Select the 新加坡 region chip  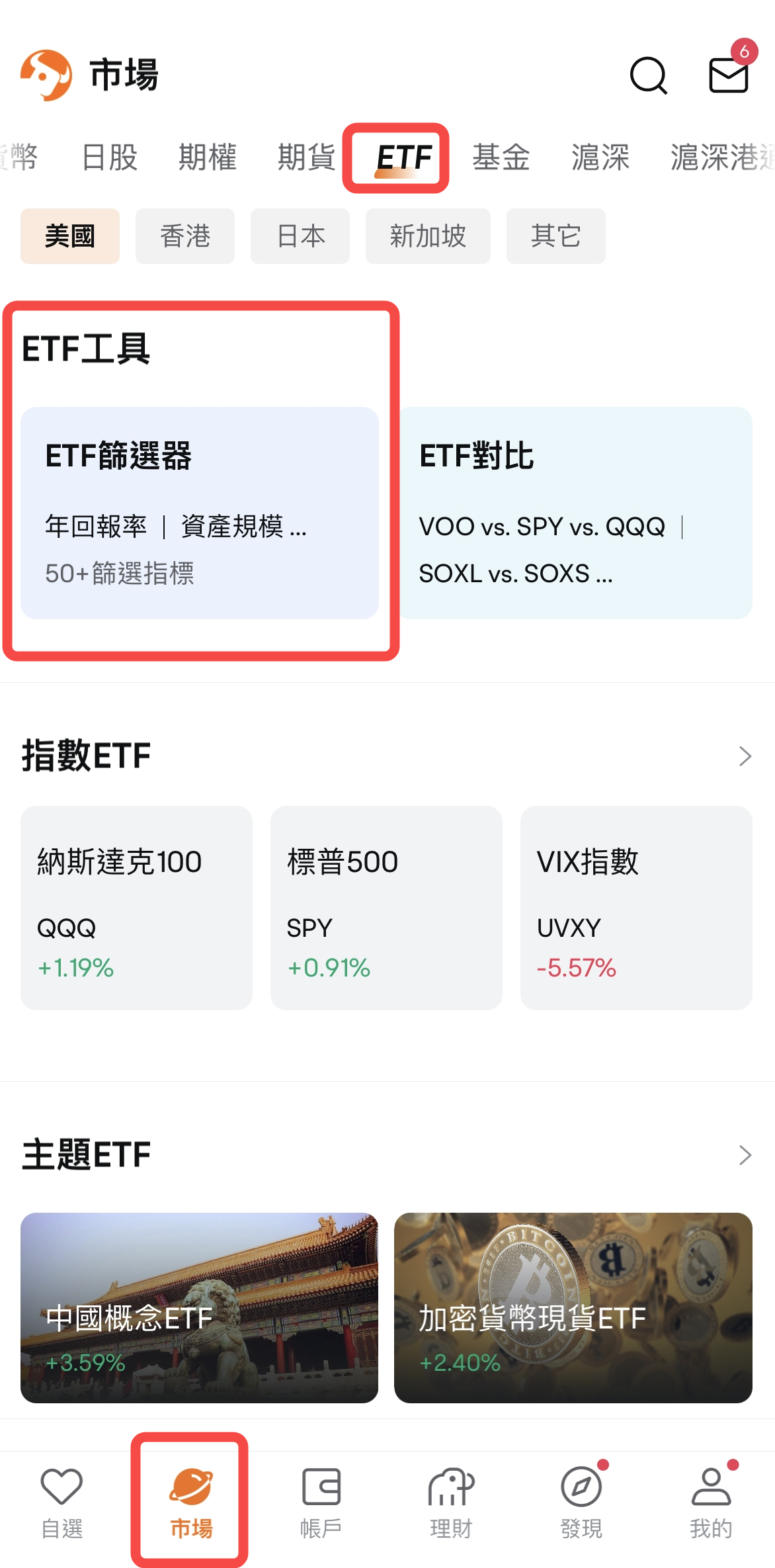point(428,236)
